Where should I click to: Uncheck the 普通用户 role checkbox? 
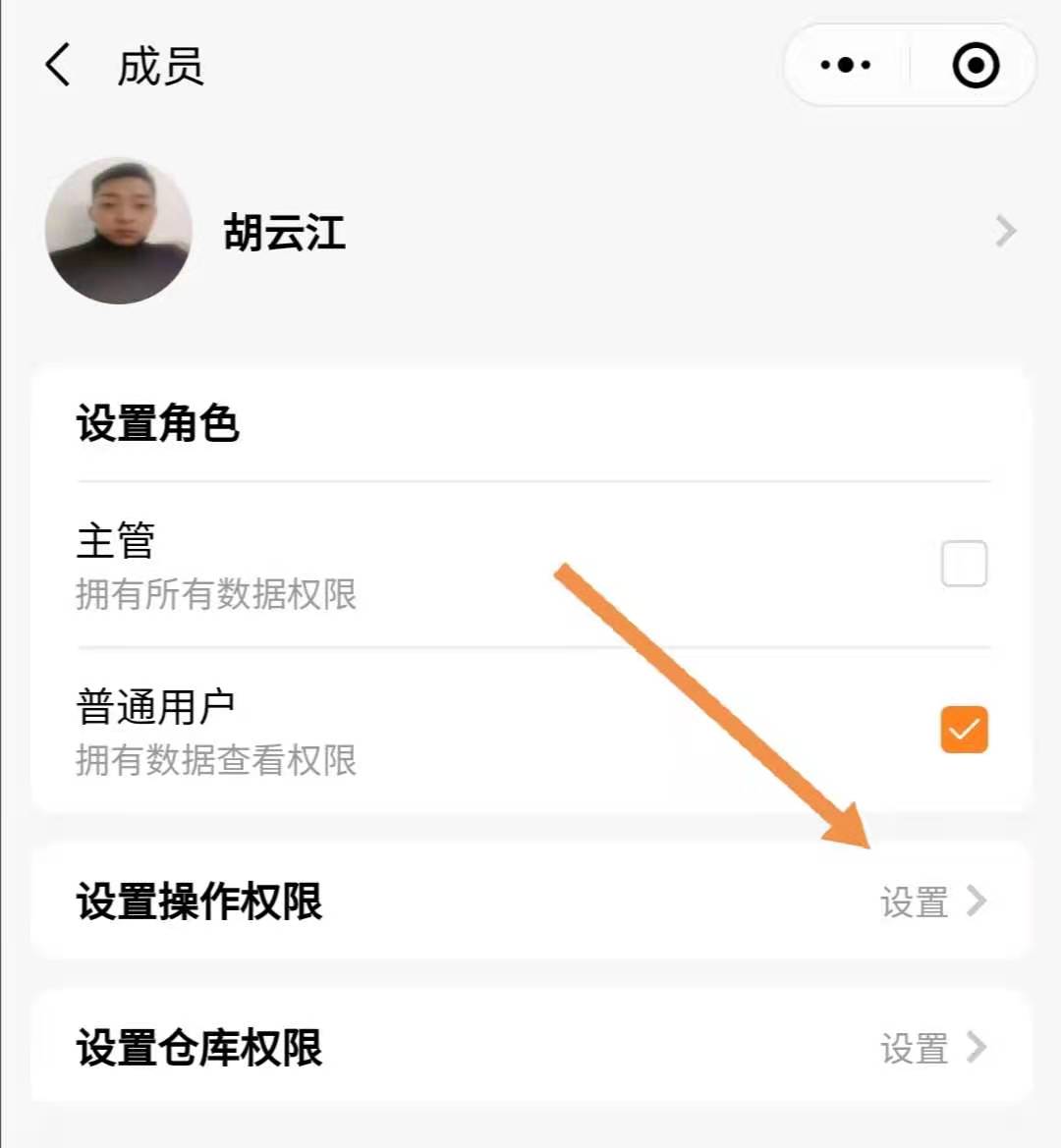pyautogui.click(x=964, y=730)
